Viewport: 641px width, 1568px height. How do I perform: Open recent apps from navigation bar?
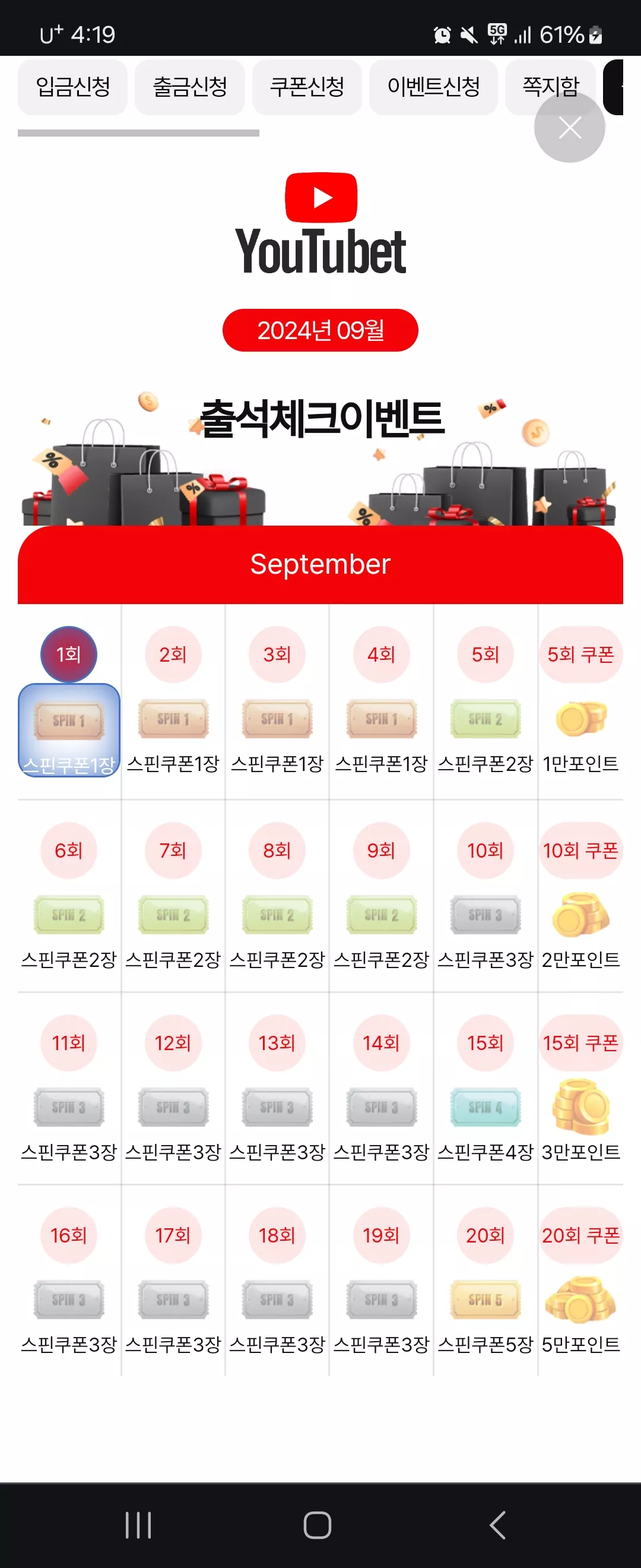tap(138, 1525)
